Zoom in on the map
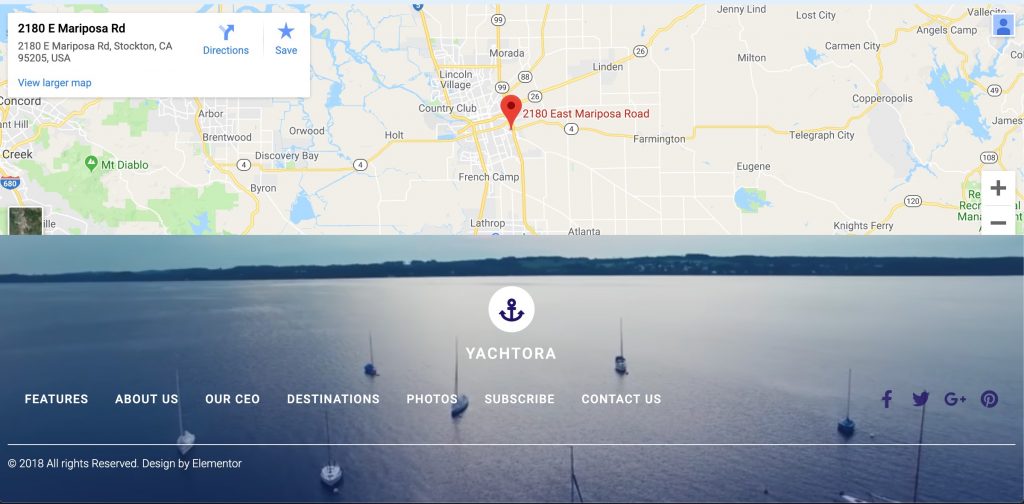1024x504 pixels. [997, 188]
